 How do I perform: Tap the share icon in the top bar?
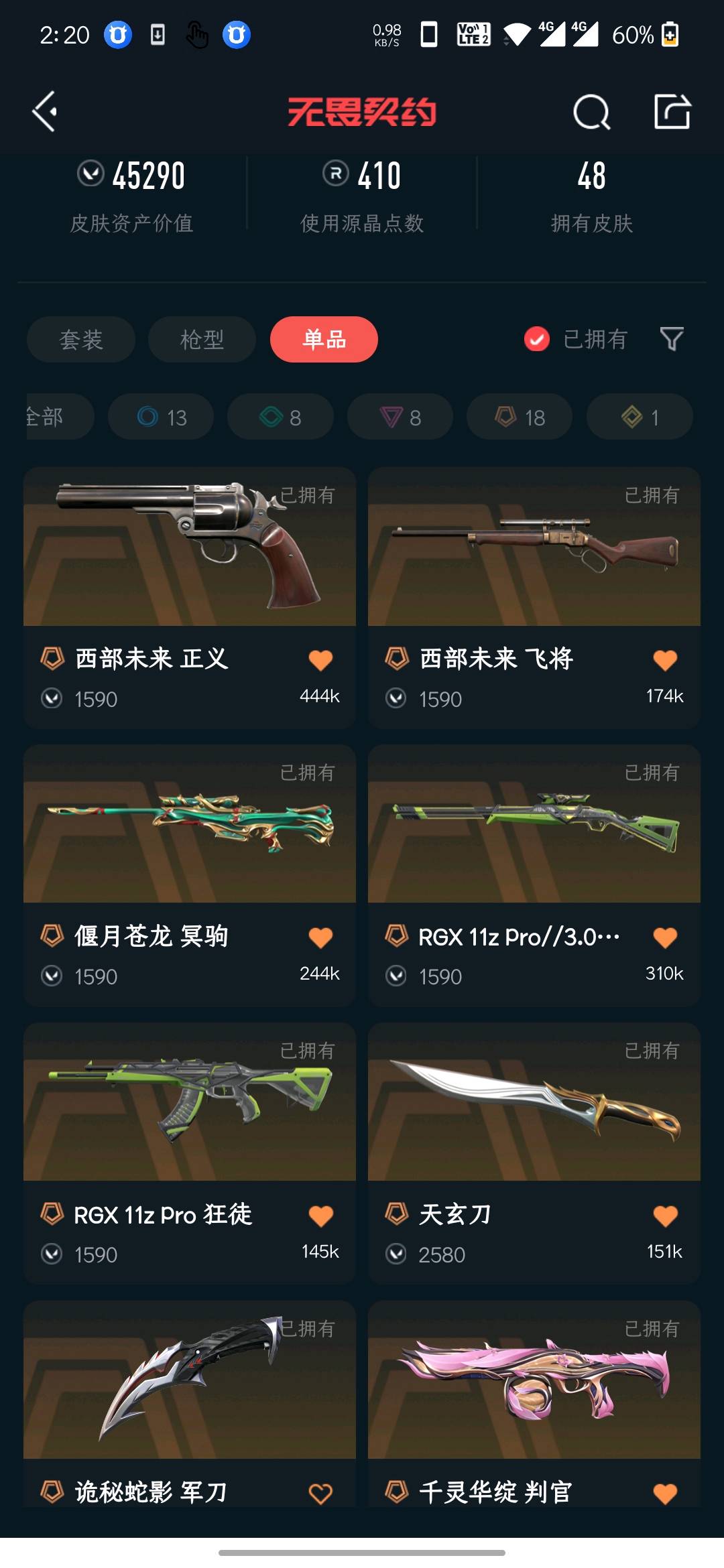(672, 111)
